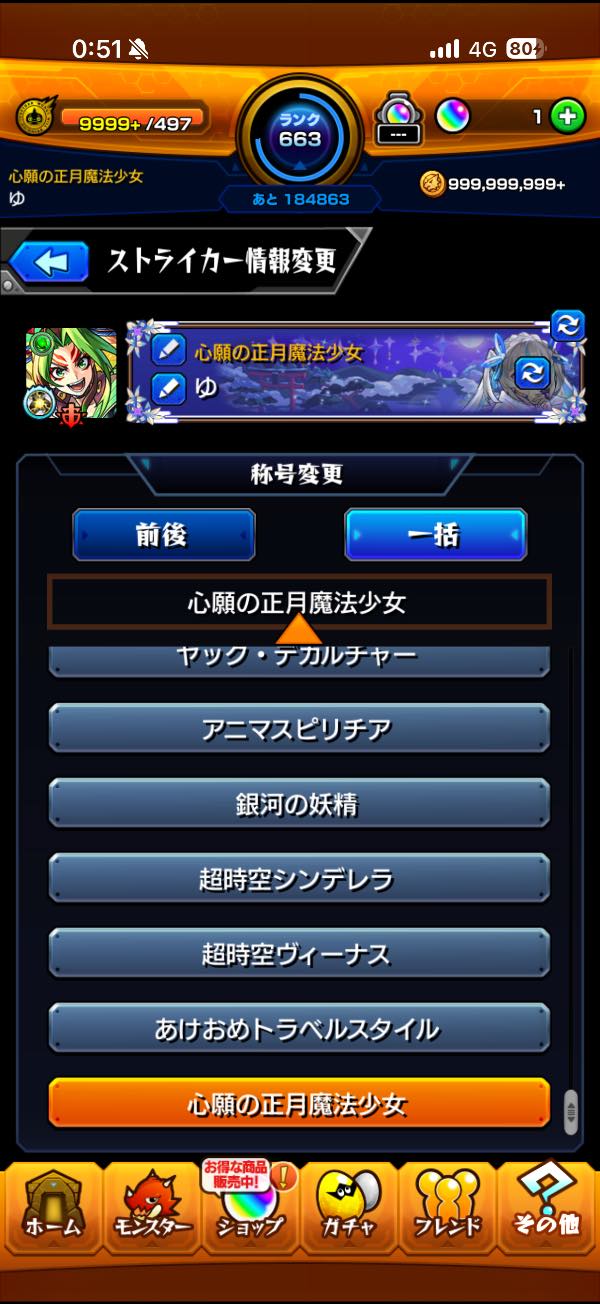Edit the title 心願の正月魔法少女 pencil icon
The width and height of the screenshot is (600, 1304).
click(x=169, y=350)
